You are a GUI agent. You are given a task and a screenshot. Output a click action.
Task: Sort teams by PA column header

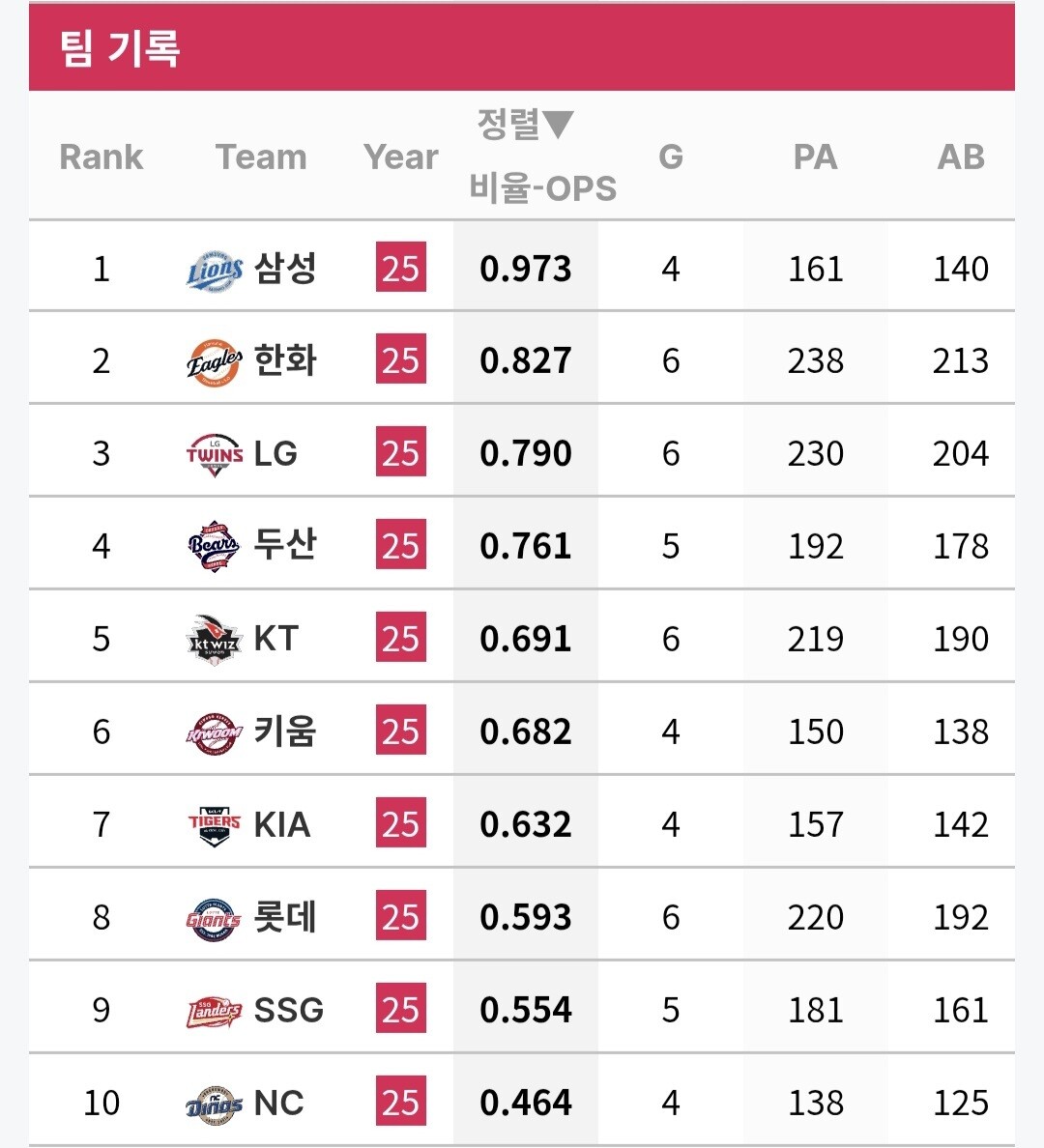[815, 157]
